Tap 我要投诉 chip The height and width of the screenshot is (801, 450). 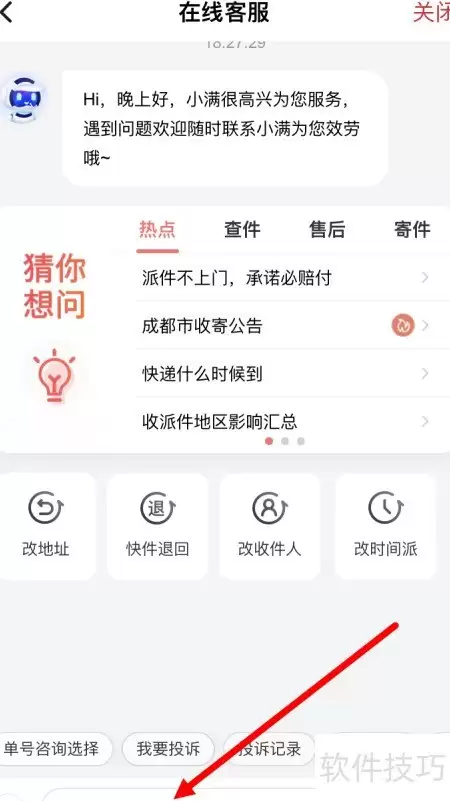(168, 749)
